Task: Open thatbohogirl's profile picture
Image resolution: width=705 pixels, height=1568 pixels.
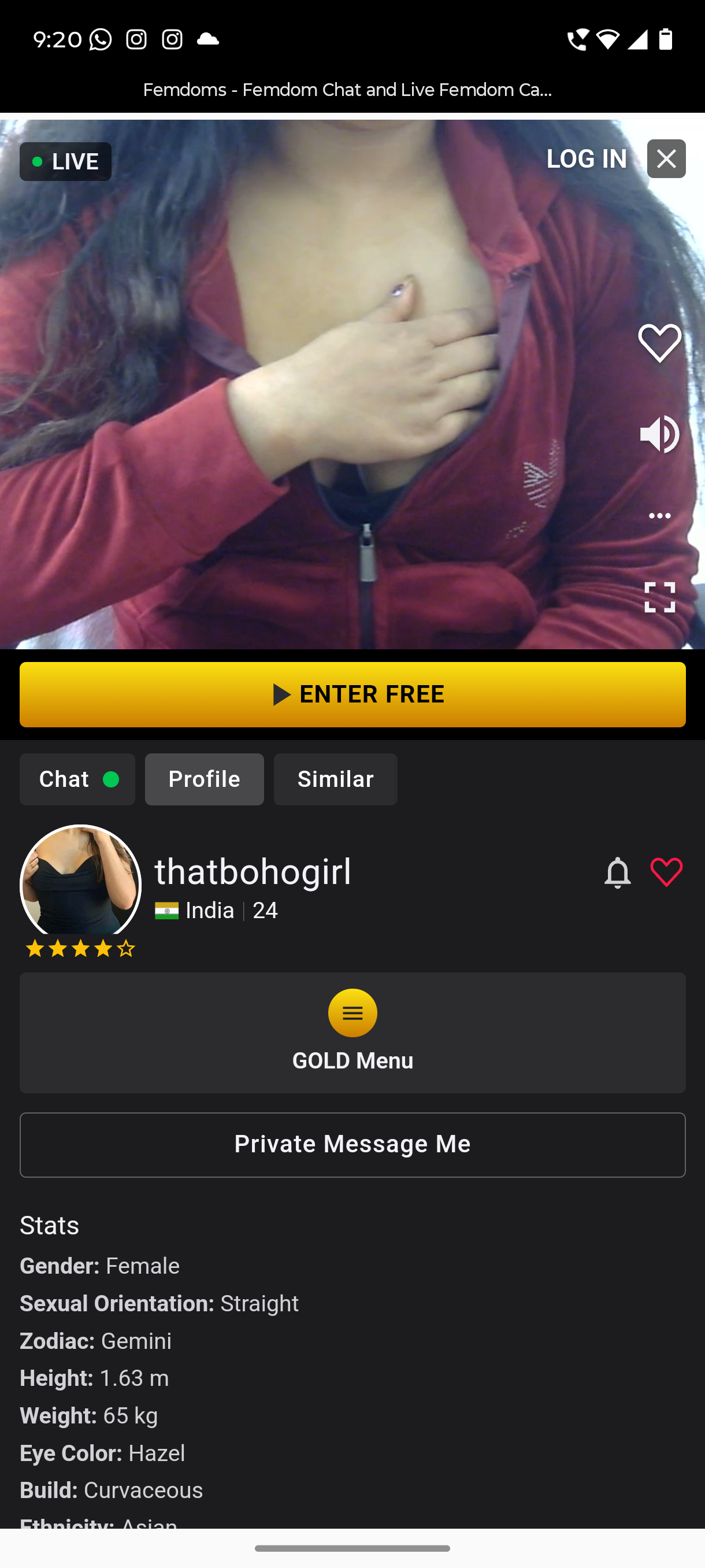Action: pyautogui.click(x=80, y=883)
